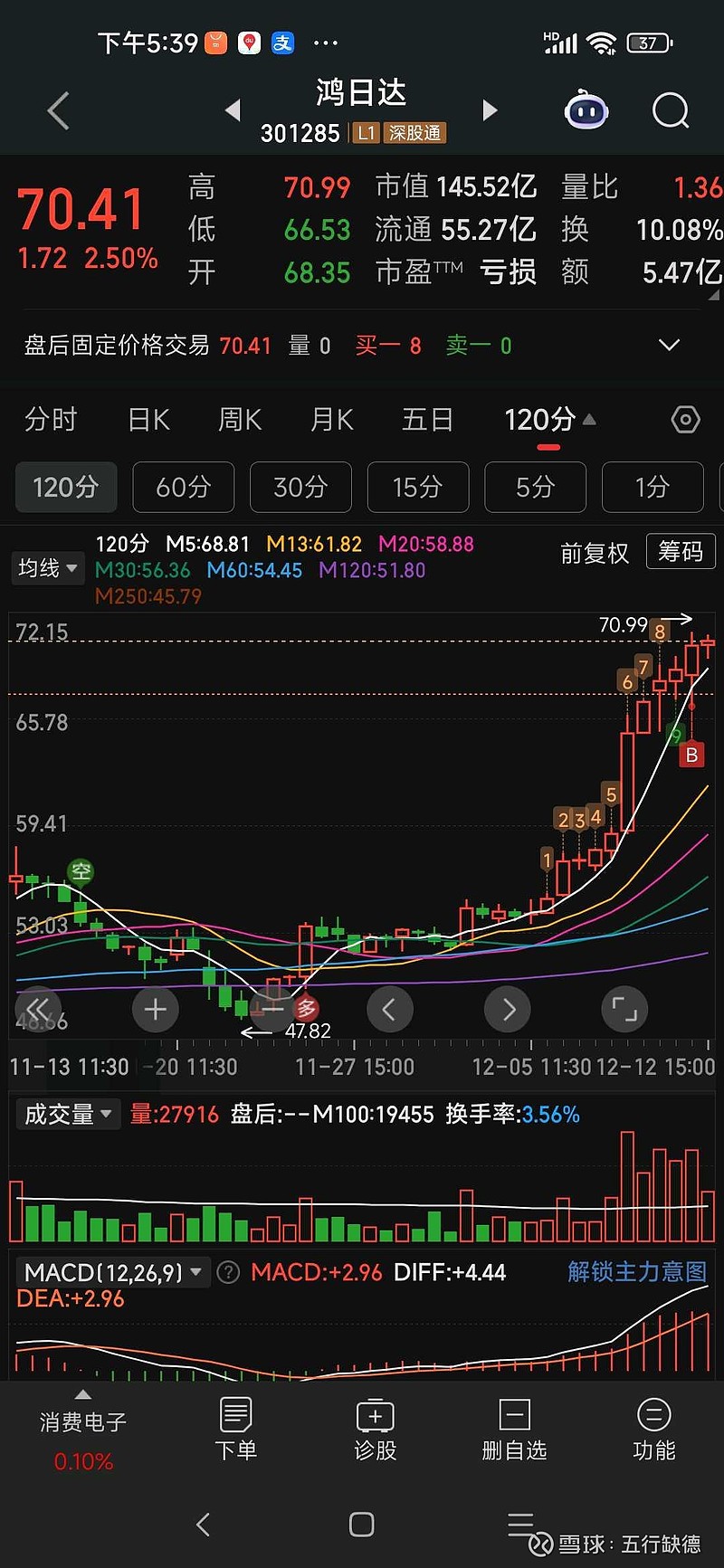724x1568 pixels.
Task: Open the MACD(12,26,9) indicator dropdown
Action: tap(107, 1272)
